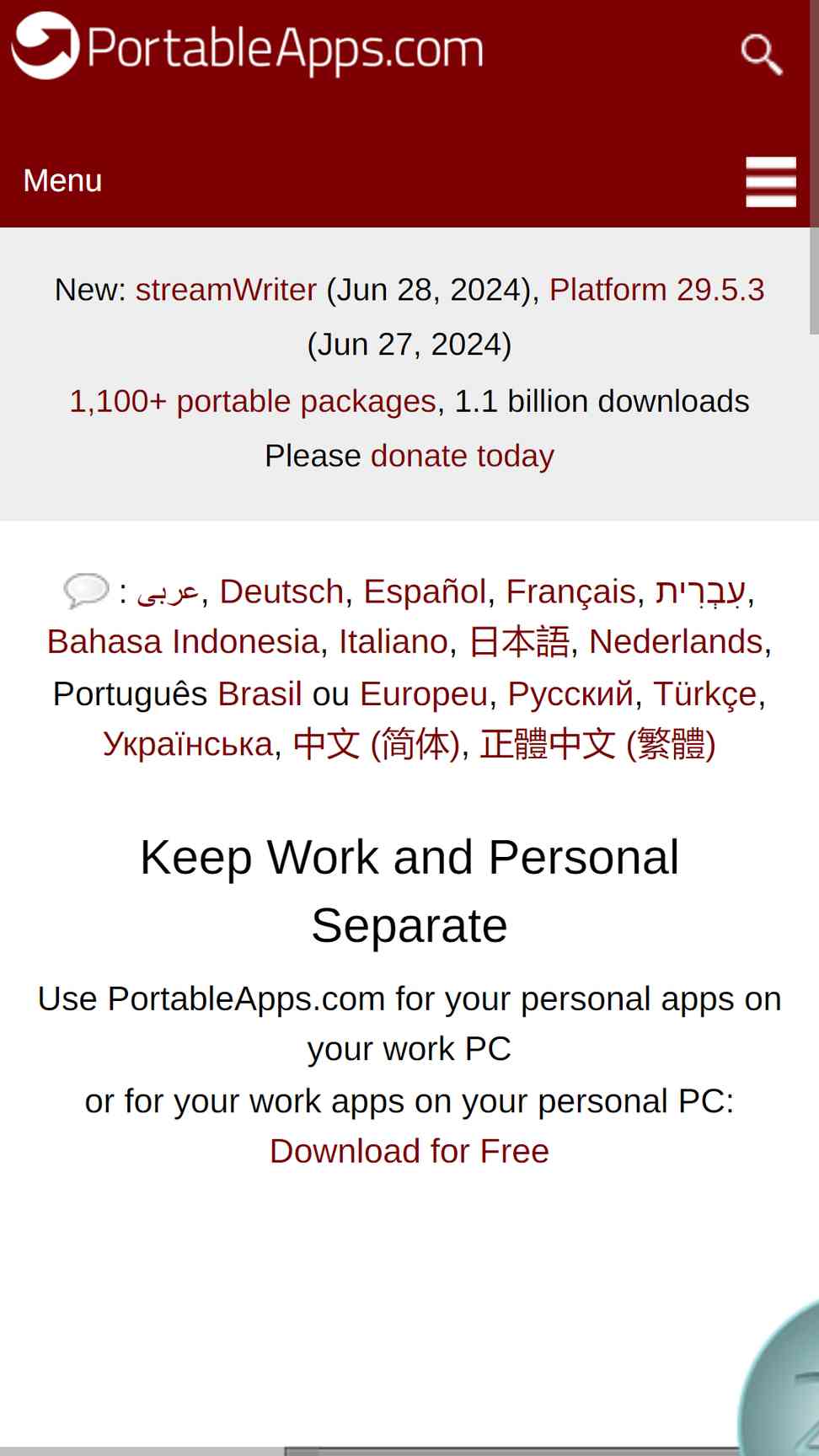
Task: Follow the donate today link
Action: (463, 456)
